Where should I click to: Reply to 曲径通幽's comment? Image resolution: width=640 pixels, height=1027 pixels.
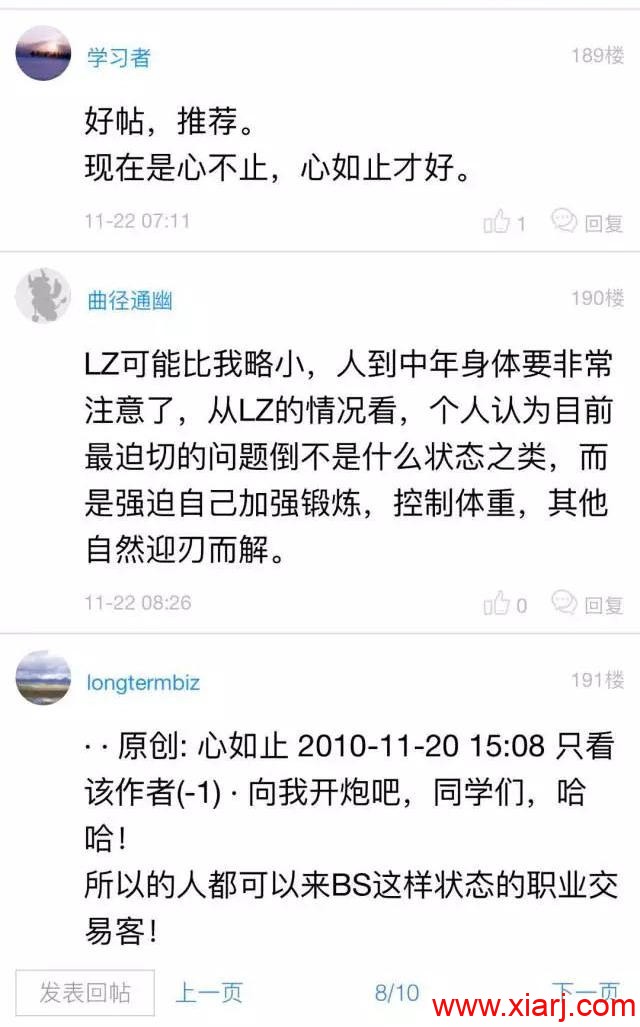589,604
